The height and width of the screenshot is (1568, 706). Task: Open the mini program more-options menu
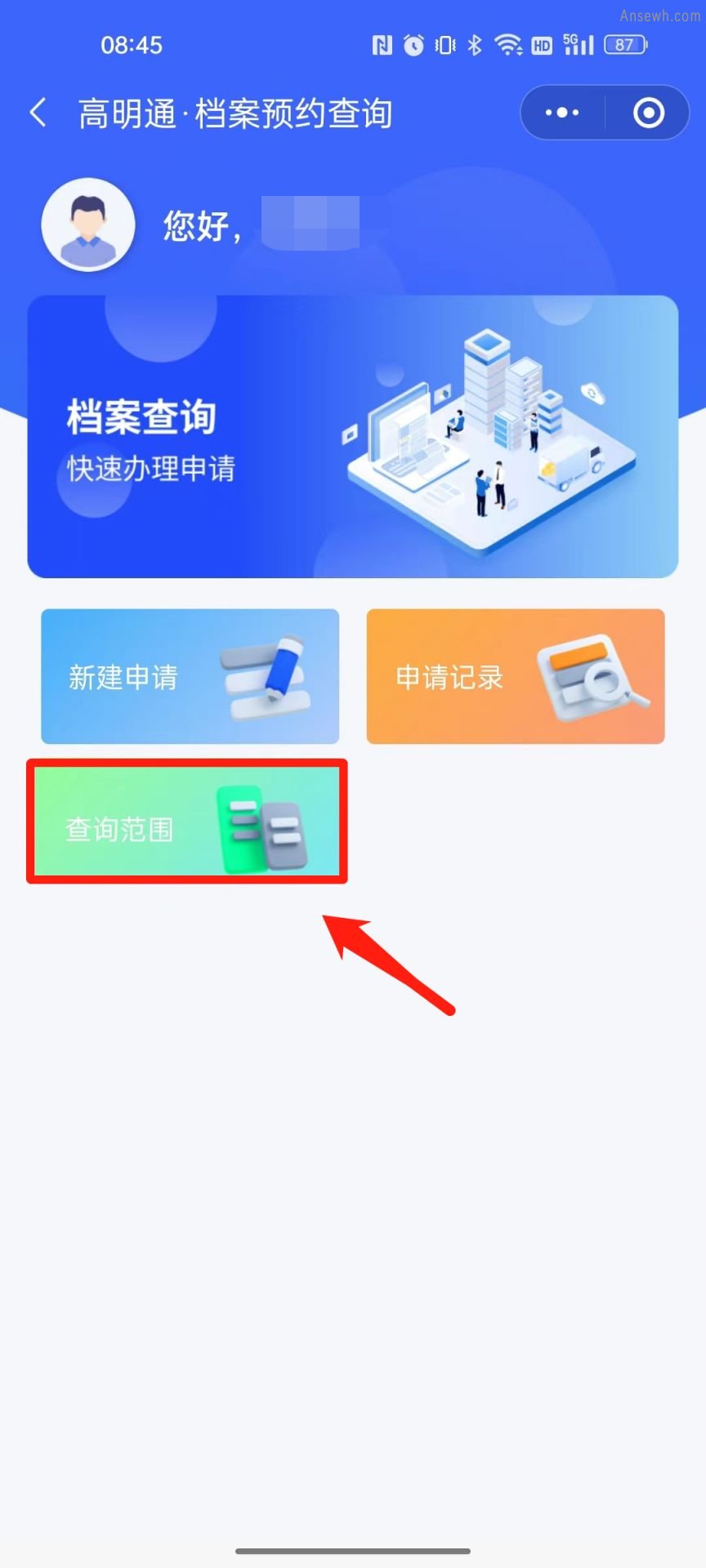[x=562, y=113]
